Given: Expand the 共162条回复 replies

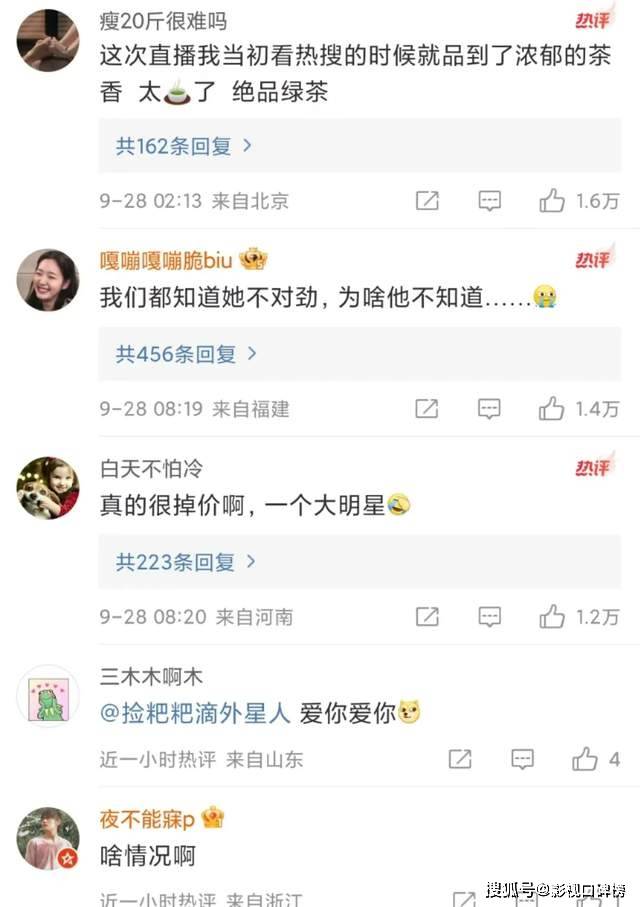Looking at the screenshot, I should click(184, 146).
